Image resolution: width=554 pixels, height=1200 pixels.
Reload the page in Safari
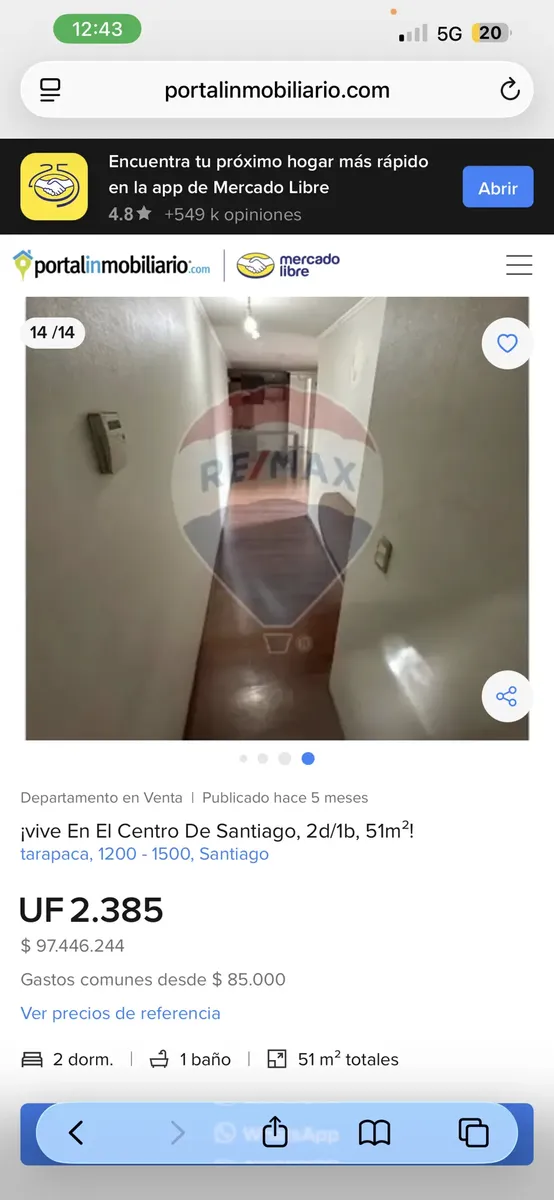click(x=510, y=90)
